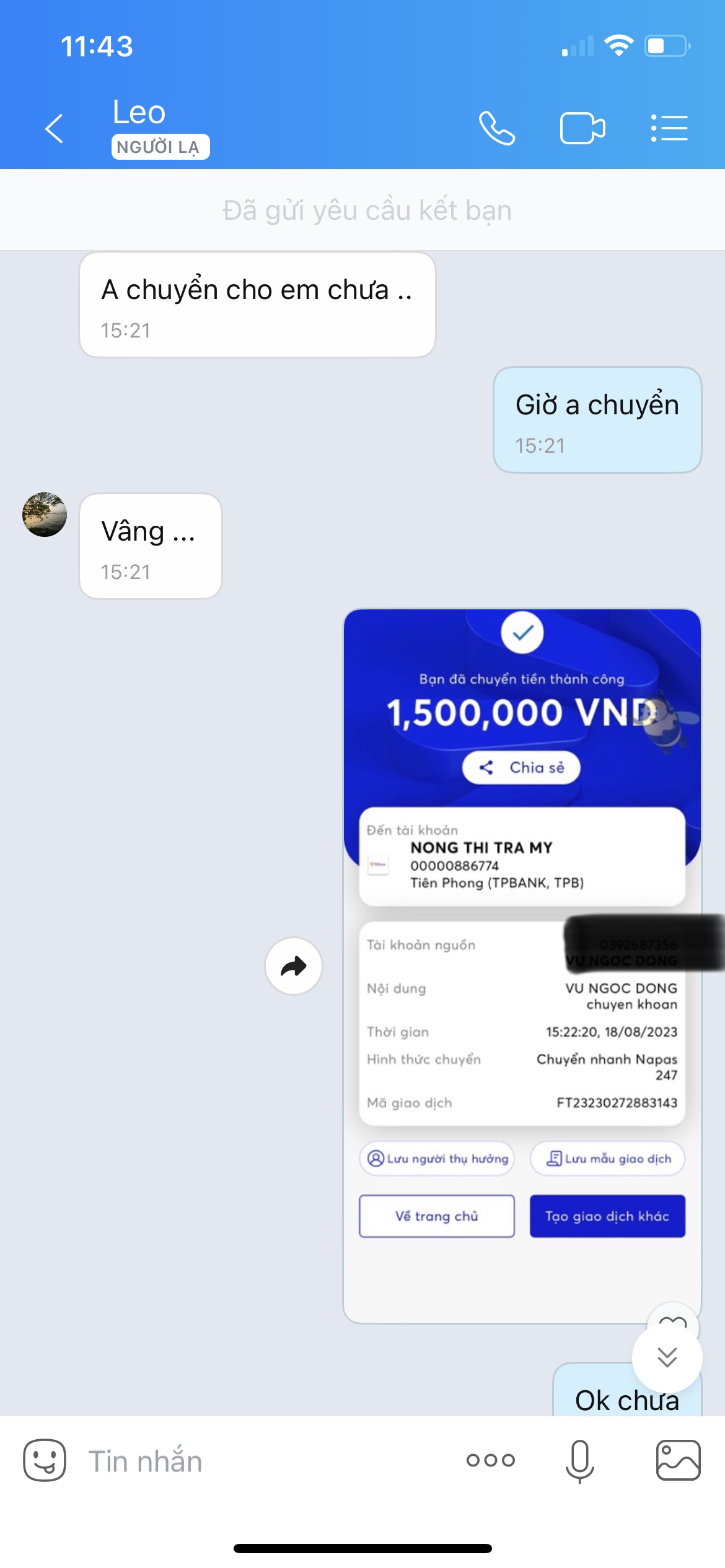Focus the Tin nhắn message field

[x=260, y=1460]
